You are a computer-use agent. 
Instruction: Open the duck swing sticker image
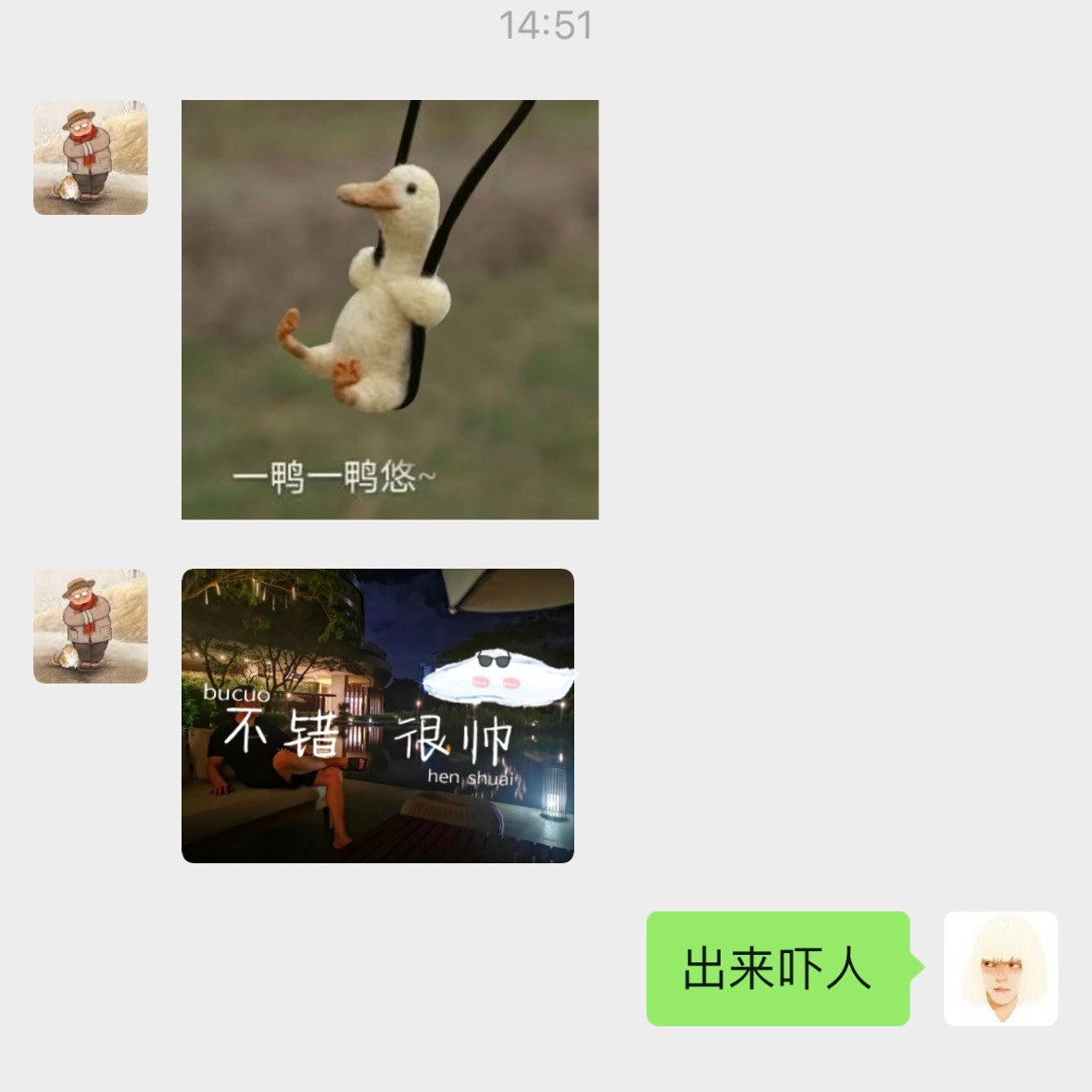coord(389,309)
